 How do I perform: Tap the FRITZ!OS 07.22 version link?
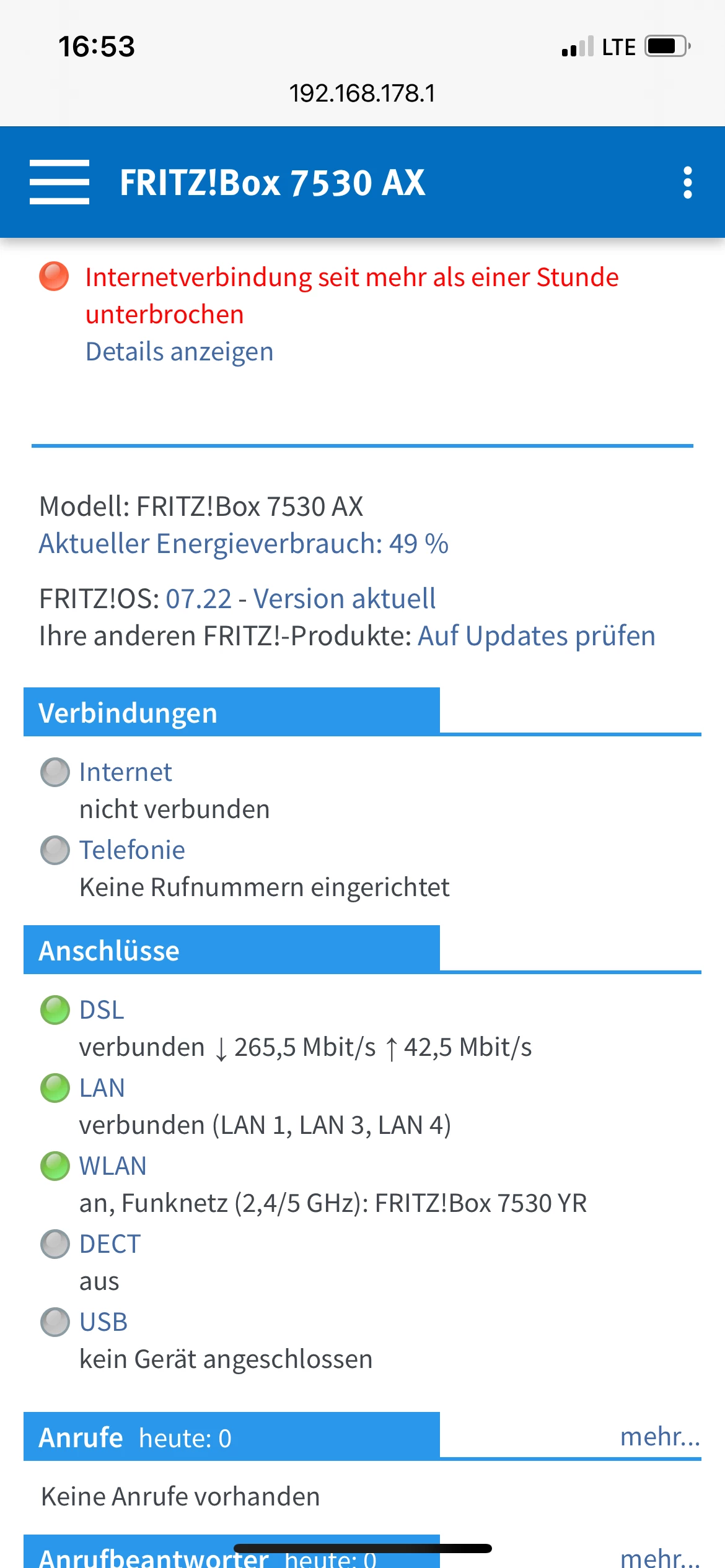tap(198, 599)
